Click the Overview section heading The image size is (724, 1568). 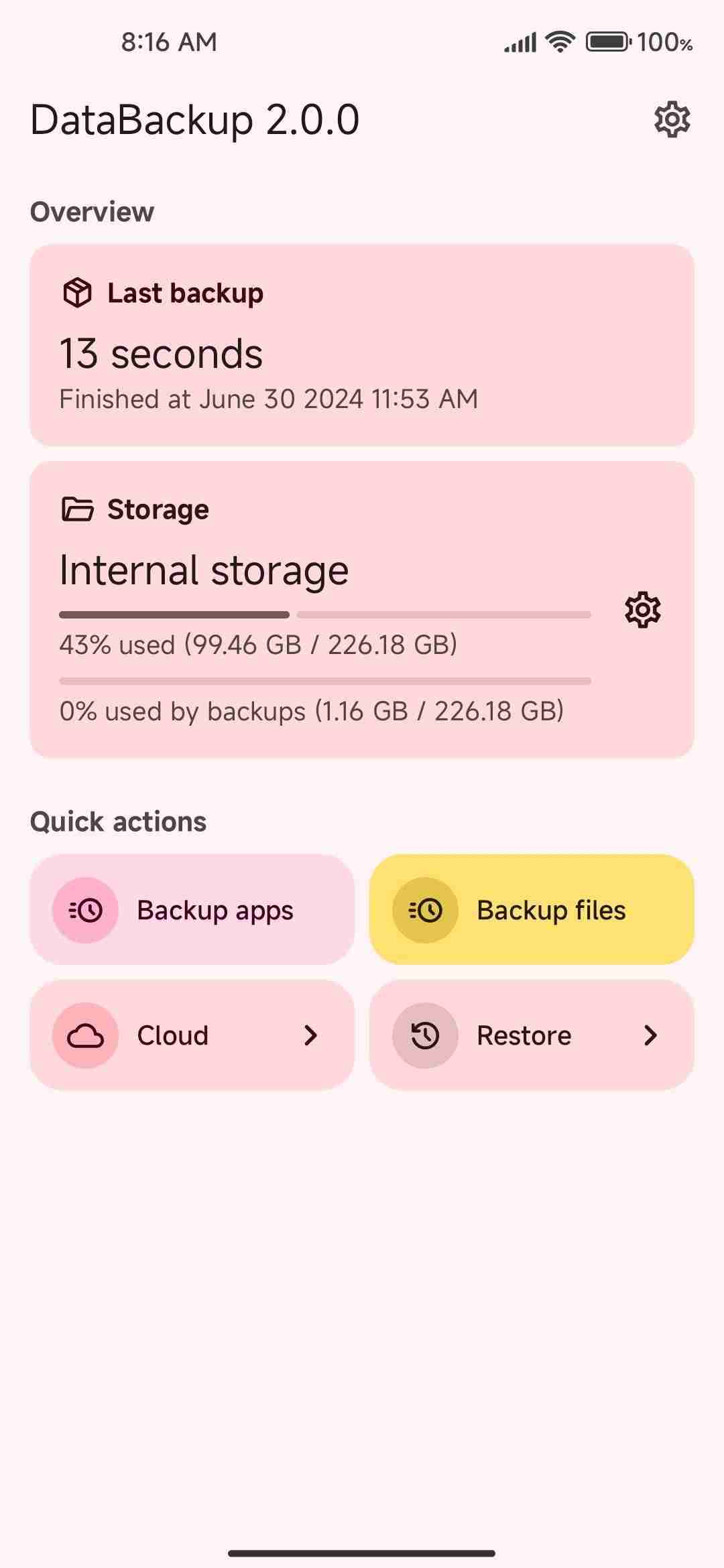91,210
